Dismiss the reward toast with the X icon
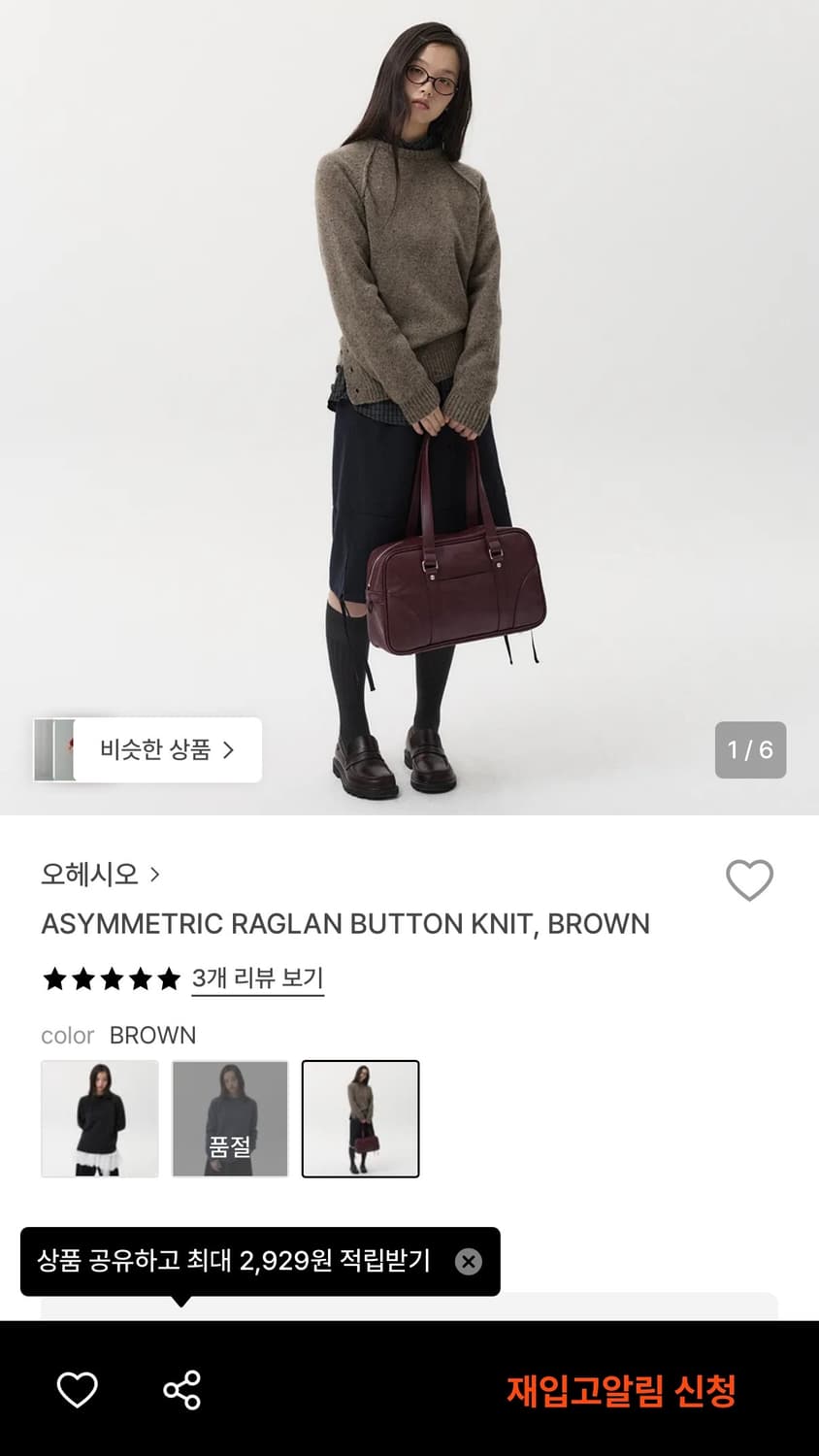The image size is (819, 1456). coord(467,1261)
